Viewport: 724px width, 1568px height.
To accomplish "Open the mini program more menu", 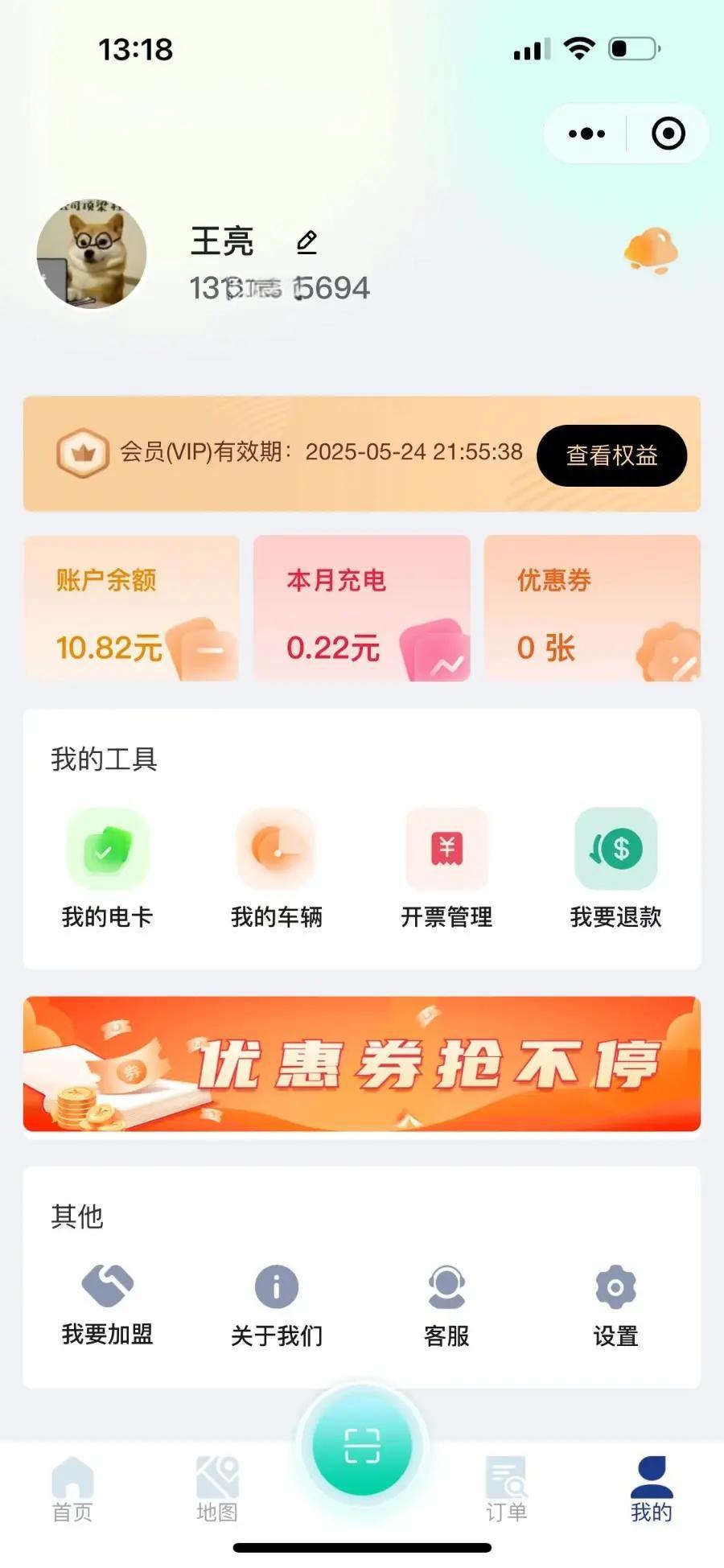I will (586, 134).
